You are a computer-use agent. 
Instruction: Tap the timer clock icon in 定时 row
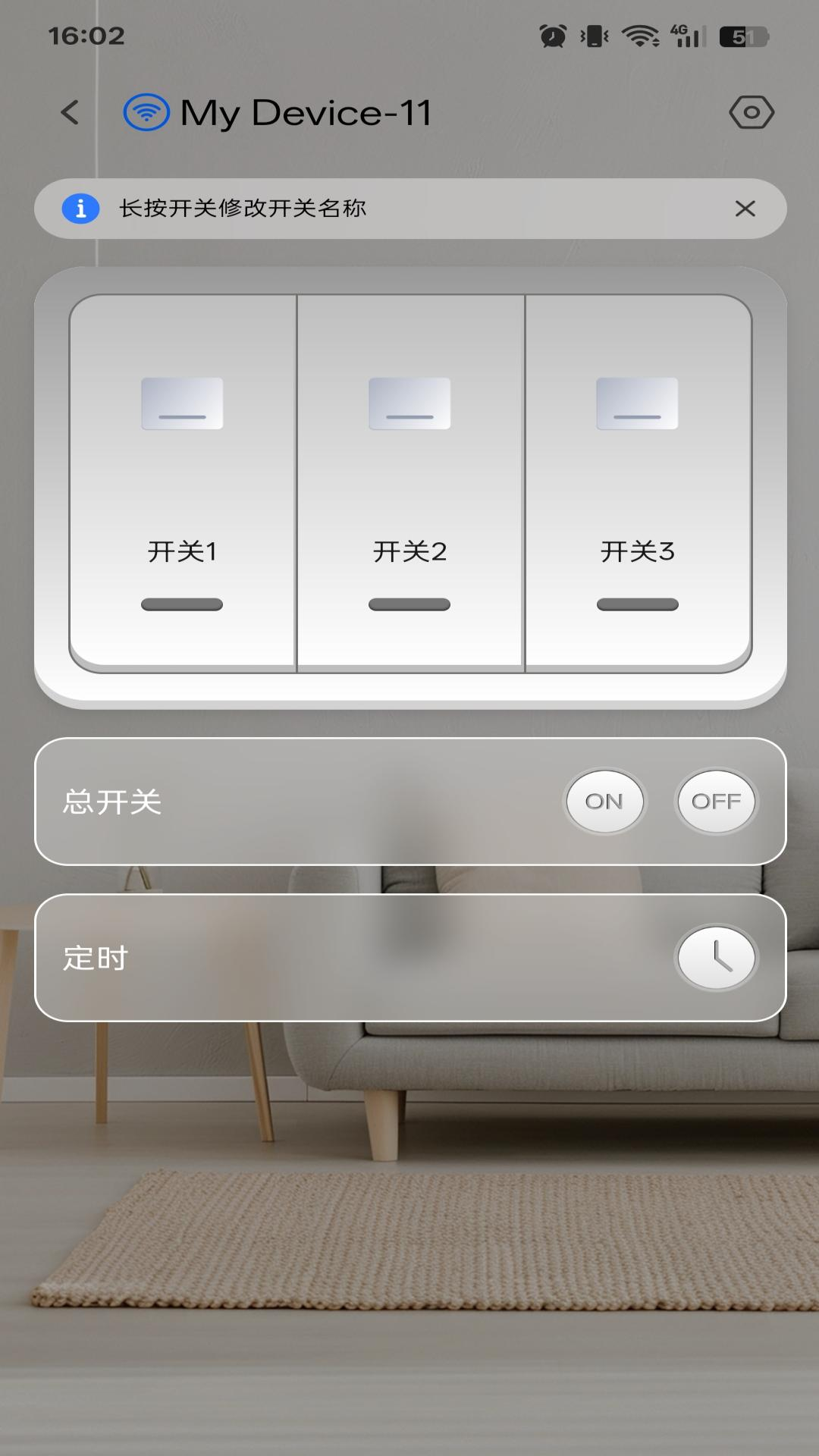[717, 958]
